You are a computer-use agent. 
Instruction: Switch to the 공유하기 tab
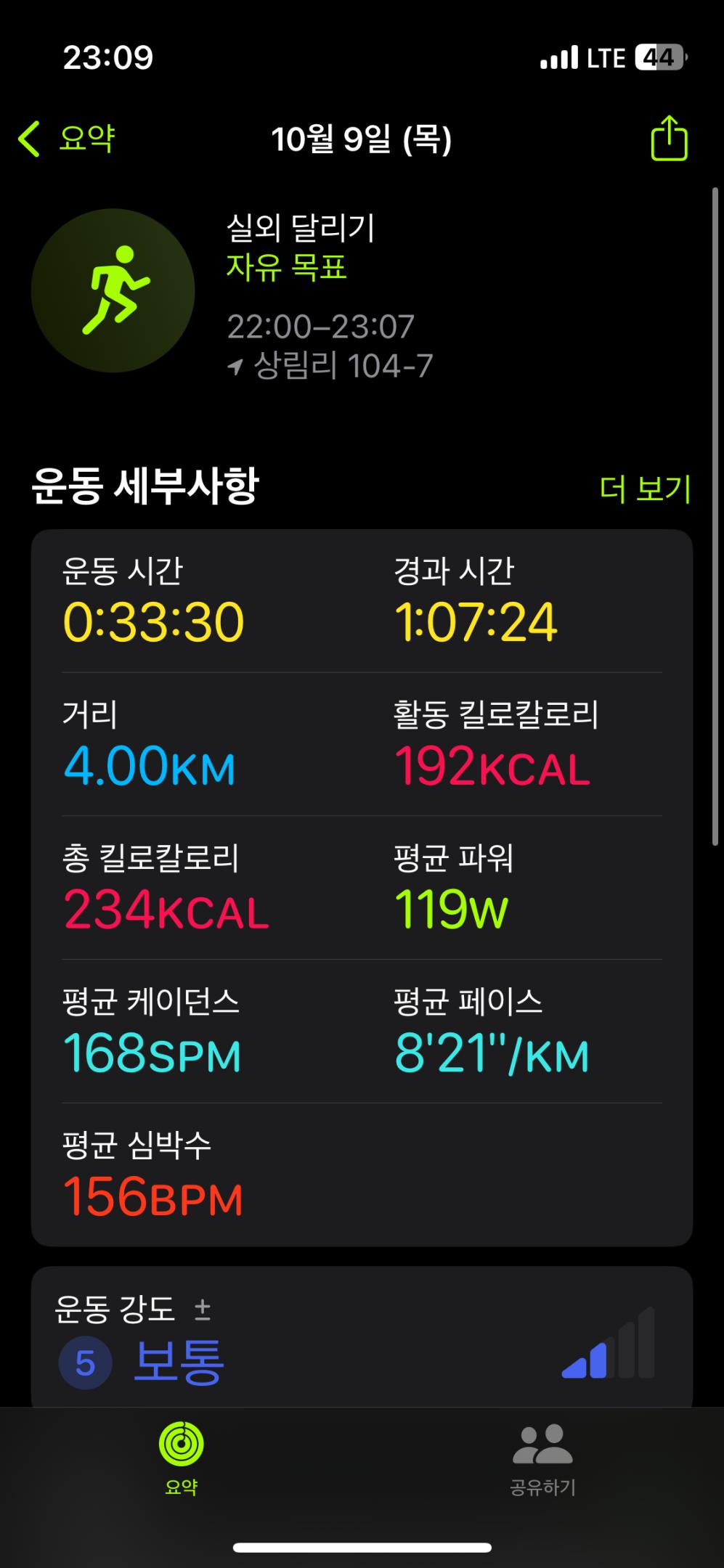542,1459
